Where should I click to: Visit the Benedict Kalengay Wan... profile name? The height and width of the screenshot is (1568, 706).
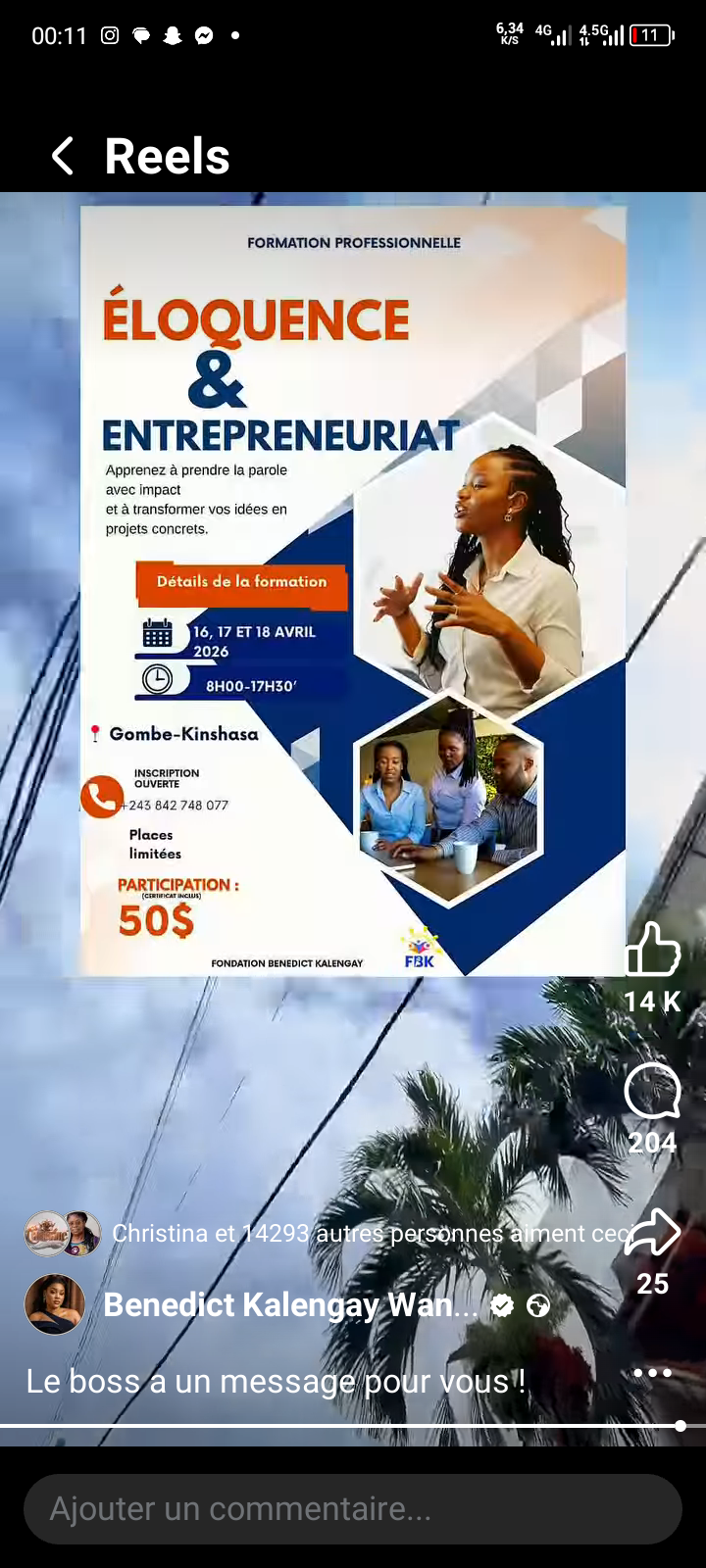(x=291, y=1305)
